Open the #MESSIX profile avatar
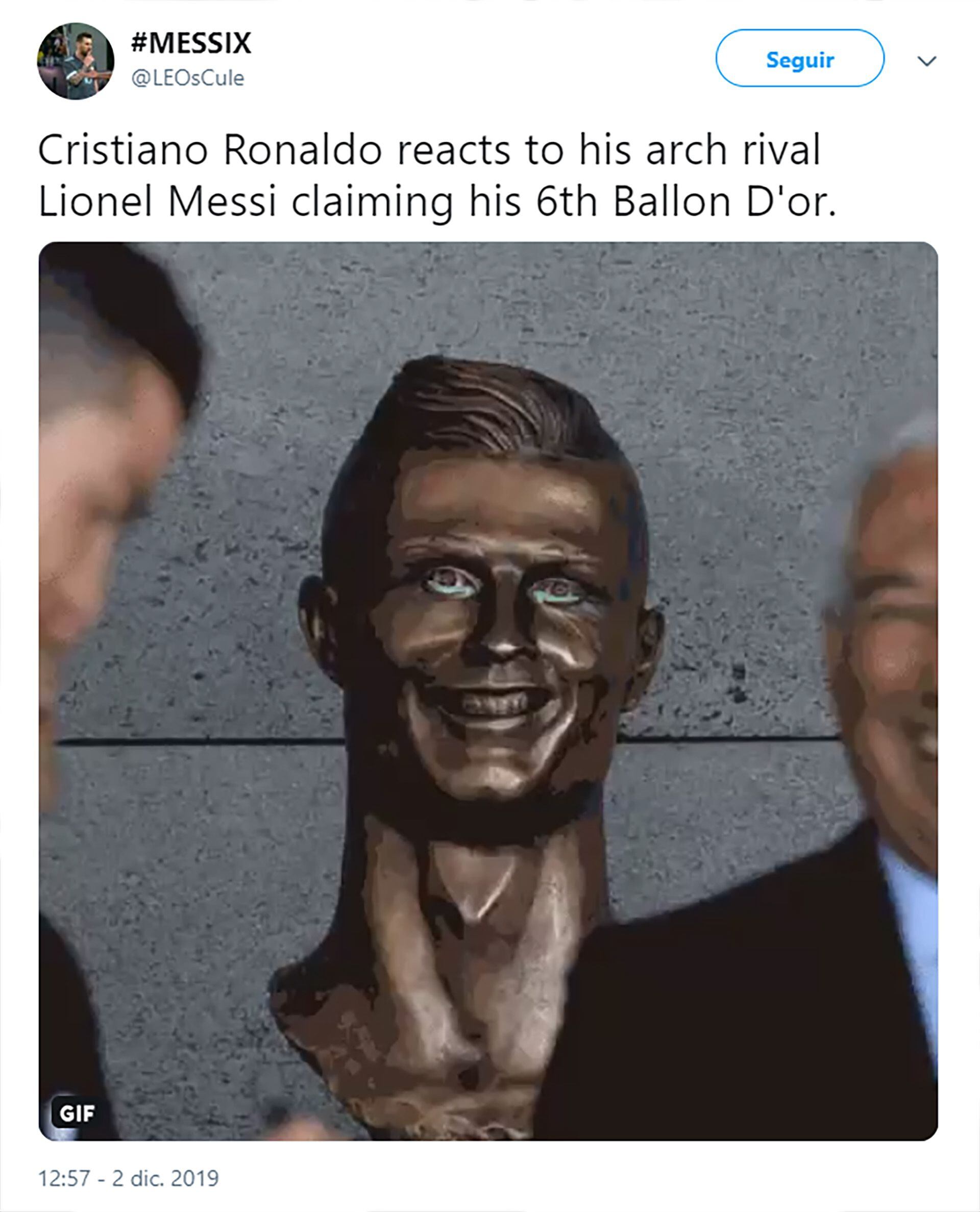 pos(76,61)
